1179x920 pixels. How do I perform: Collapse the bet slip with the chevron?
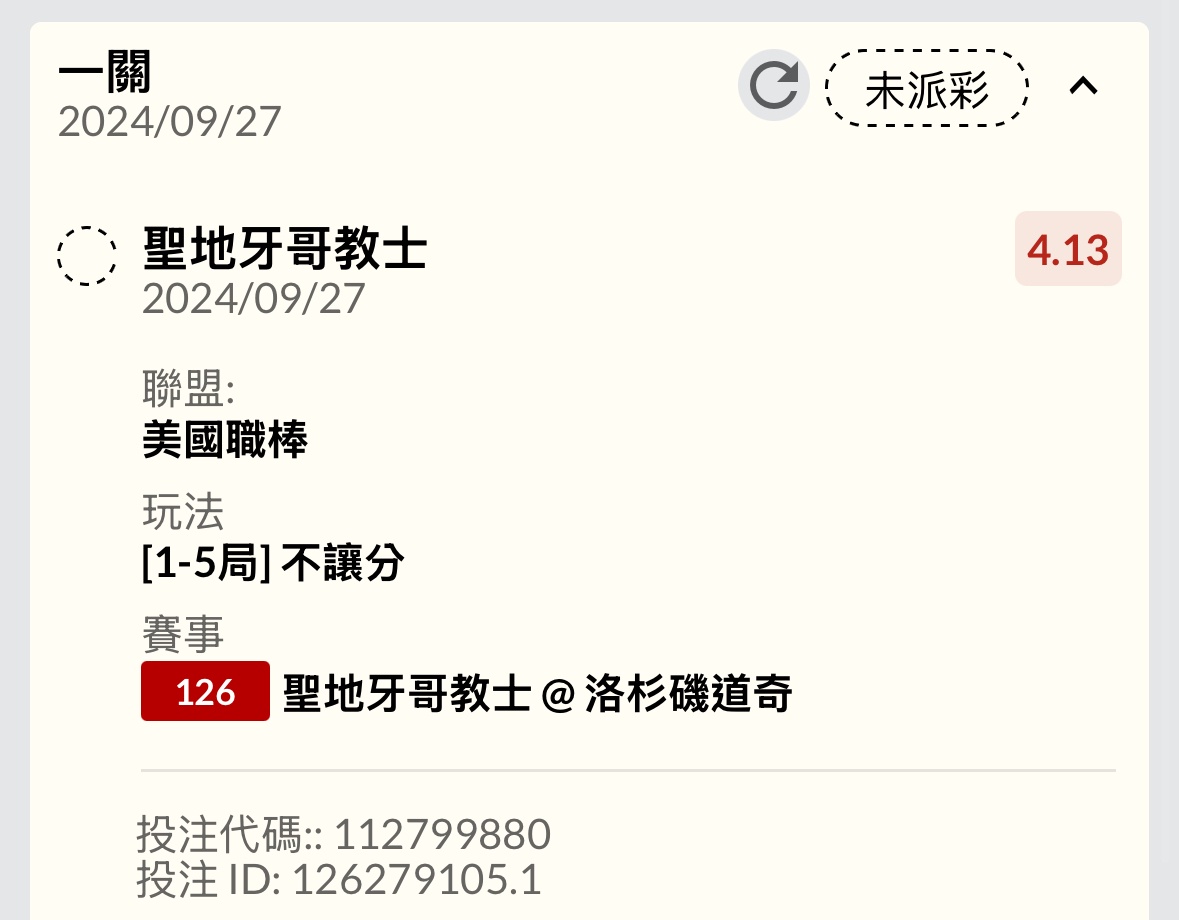[1083, 87]
